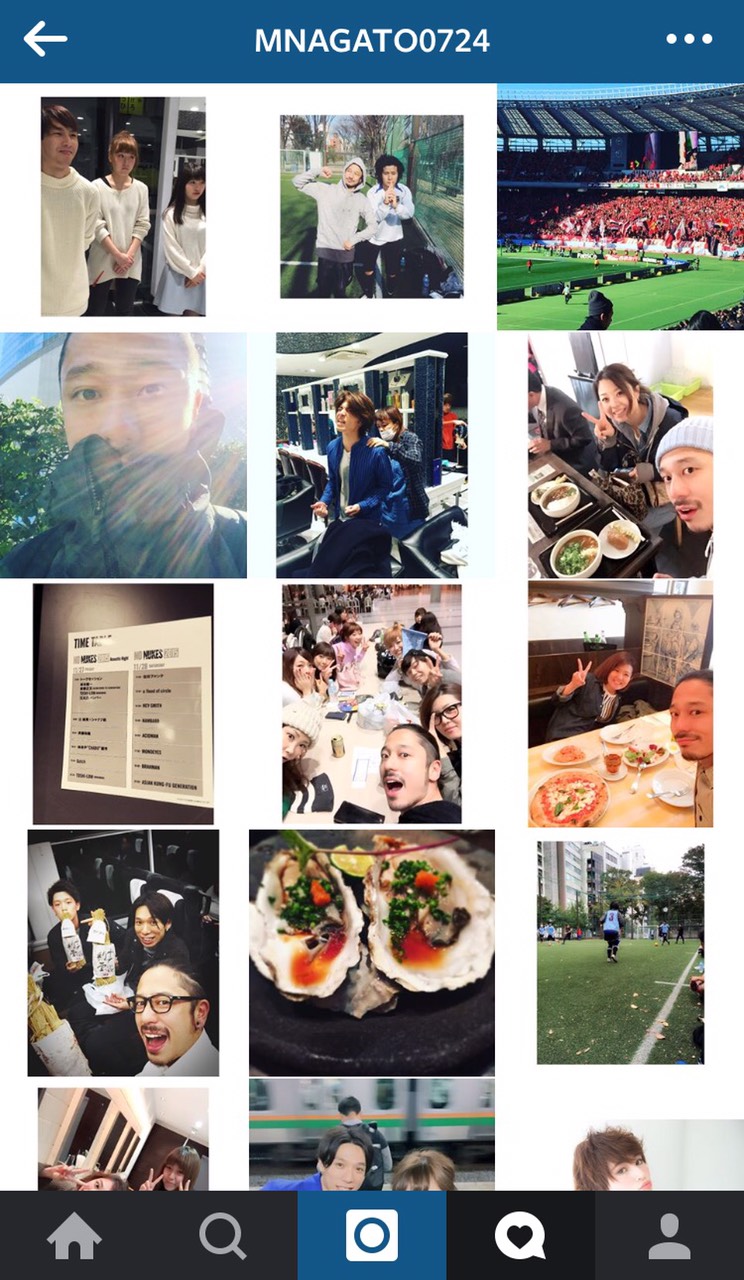Open the stadium crowd photo
The height and width of the screenshot is (1280, 744).
[620, 206]
